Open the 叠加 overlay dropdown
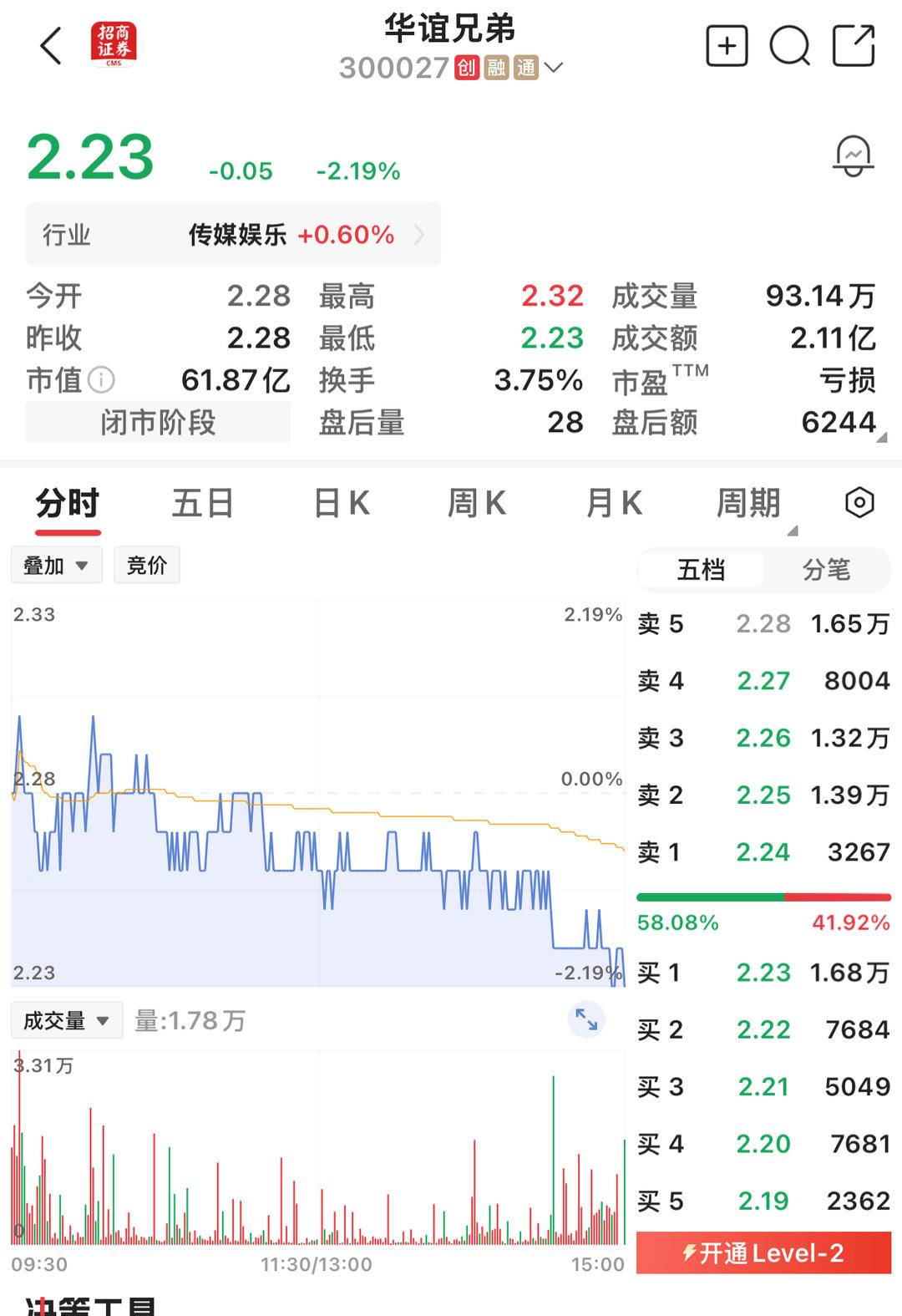Screen dimensions: 902x1316 [x=56, y=566]
